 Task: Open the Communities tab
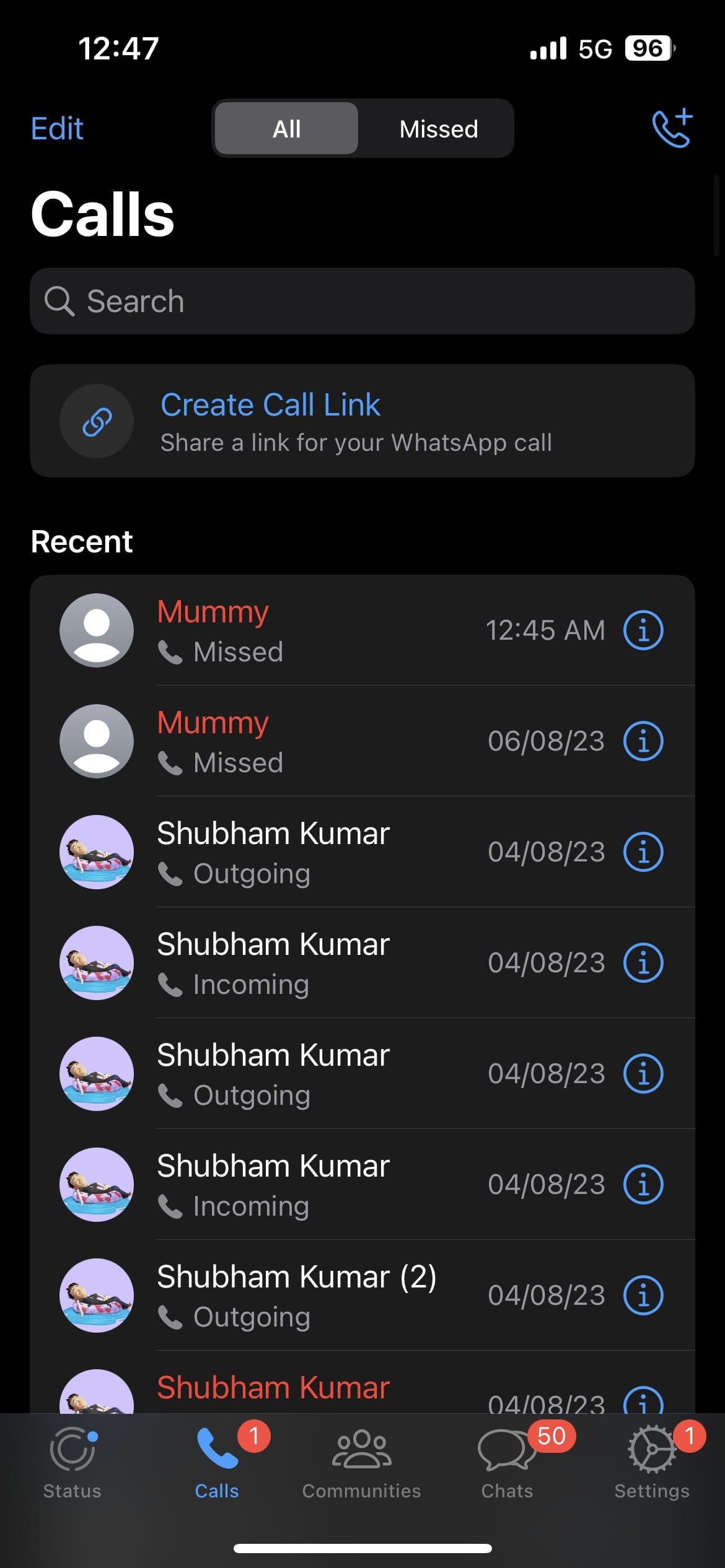point(361,1463)
